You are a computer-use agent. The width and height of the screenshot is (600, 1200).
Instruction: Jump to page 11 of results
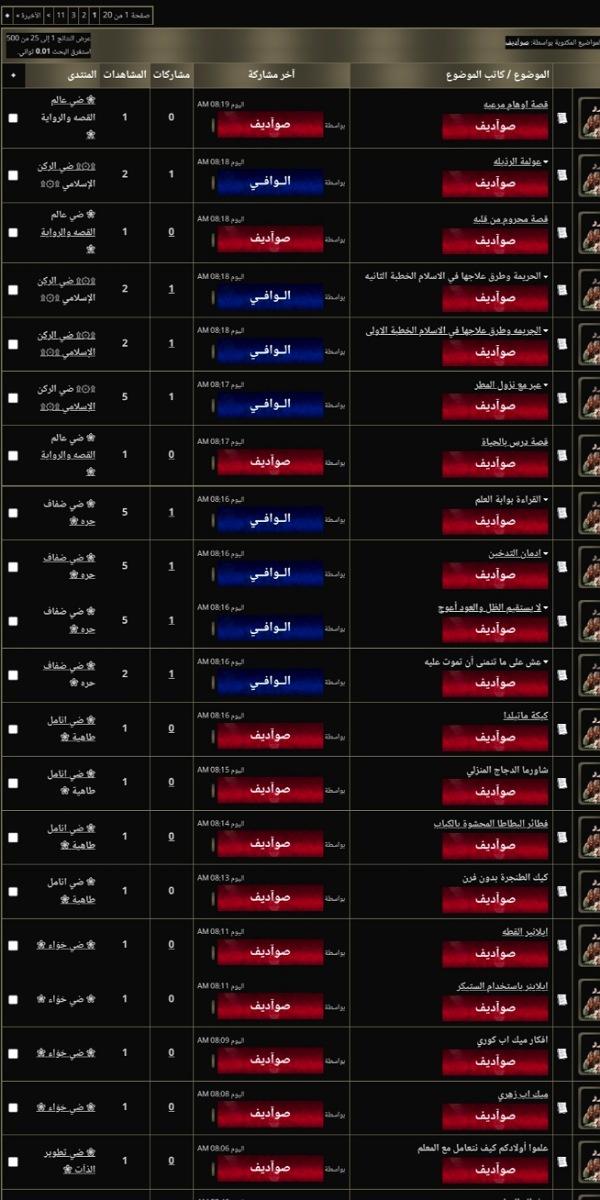(x=60, y=15)
